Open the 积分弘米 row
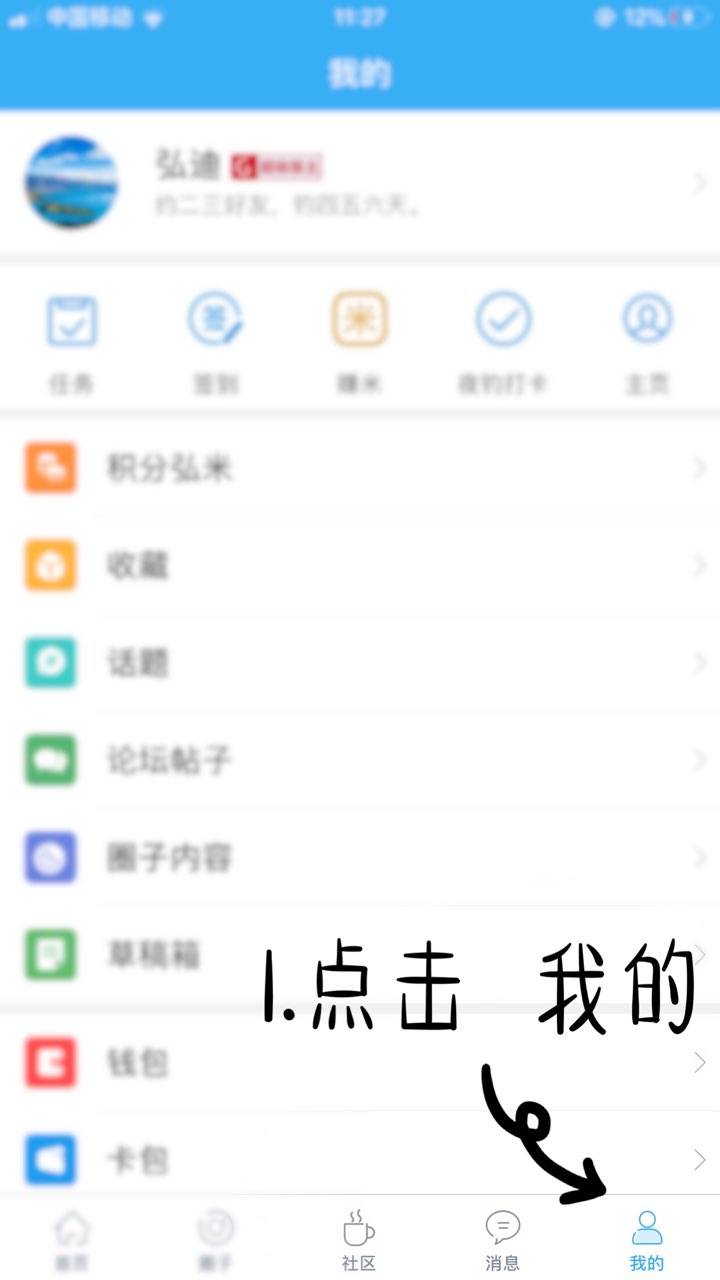 click(x=360, y=468)
